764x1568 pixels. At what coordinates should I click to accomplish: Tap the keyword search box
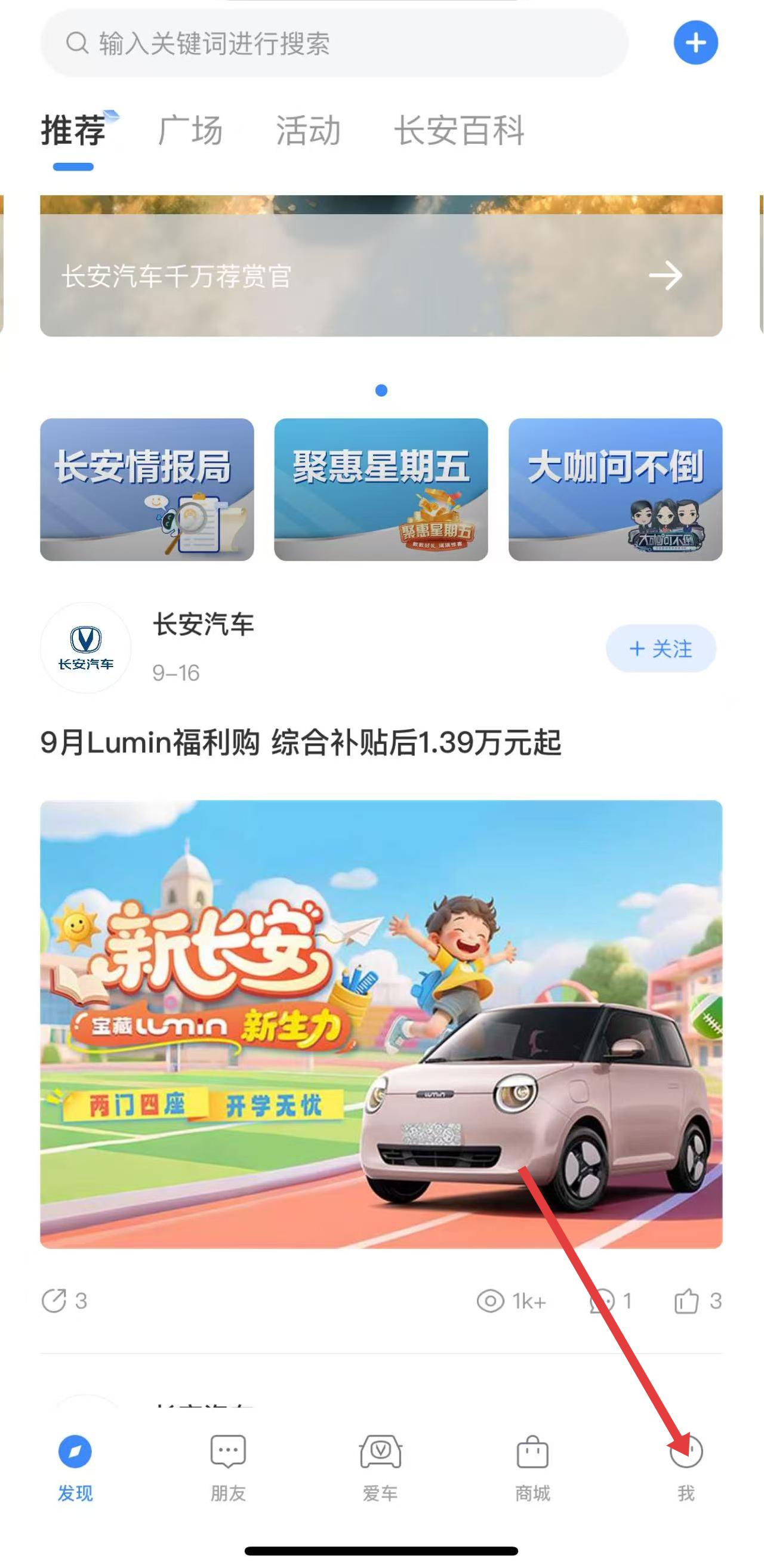tap(334, 44)
